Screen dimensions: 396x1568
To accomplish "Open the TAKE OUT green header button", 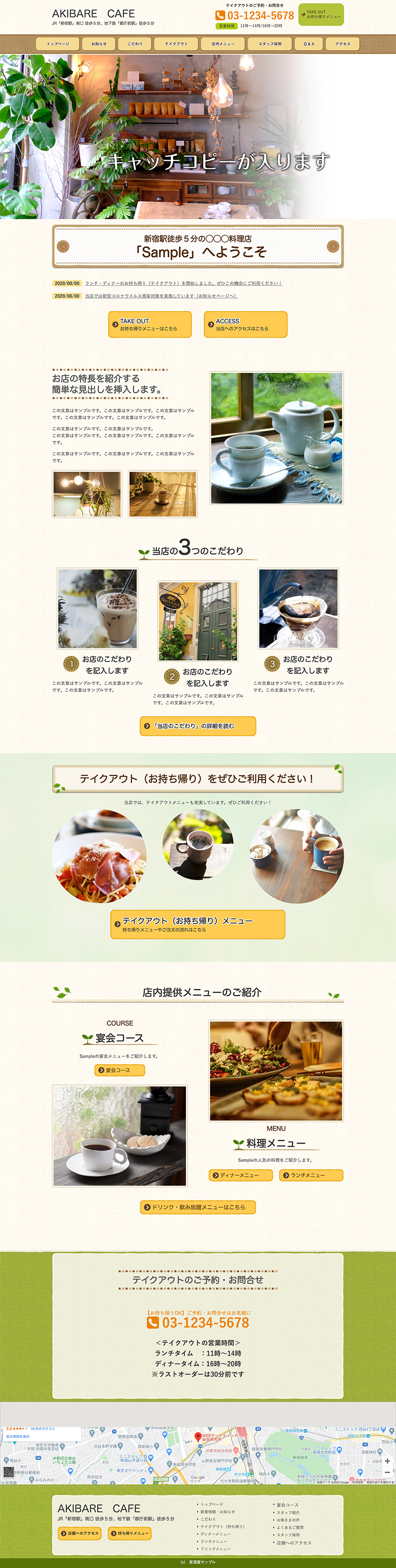I will (x=320, y=15).
